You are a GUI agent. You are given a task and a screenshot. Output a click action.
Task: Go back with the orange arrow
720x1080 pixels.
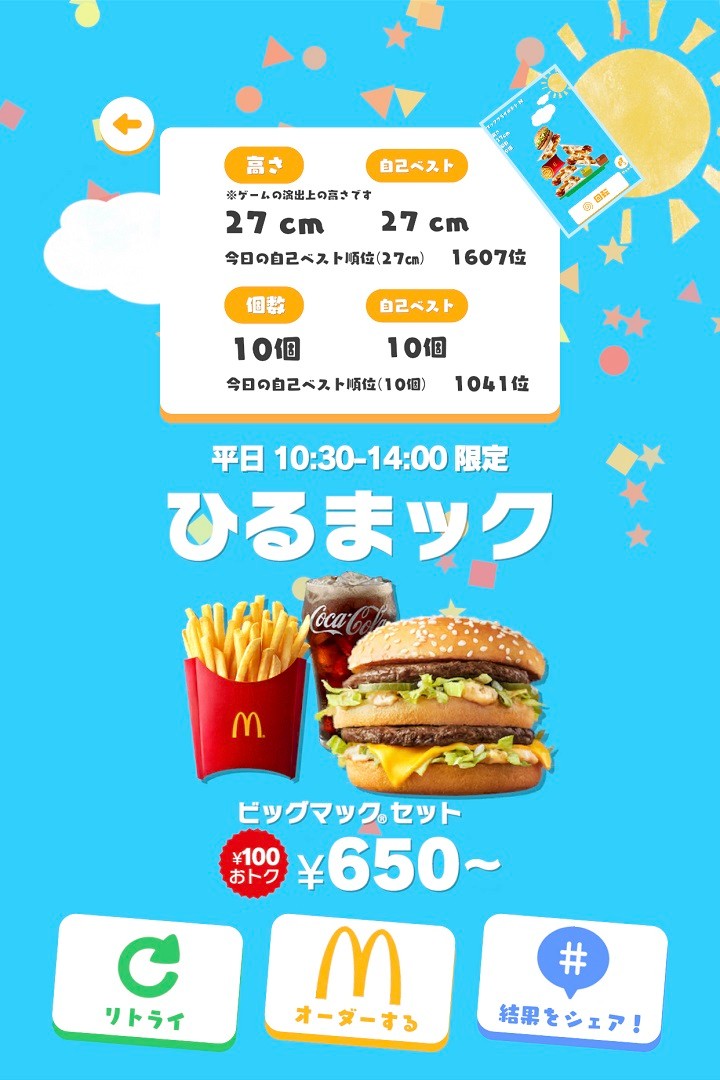127,125
